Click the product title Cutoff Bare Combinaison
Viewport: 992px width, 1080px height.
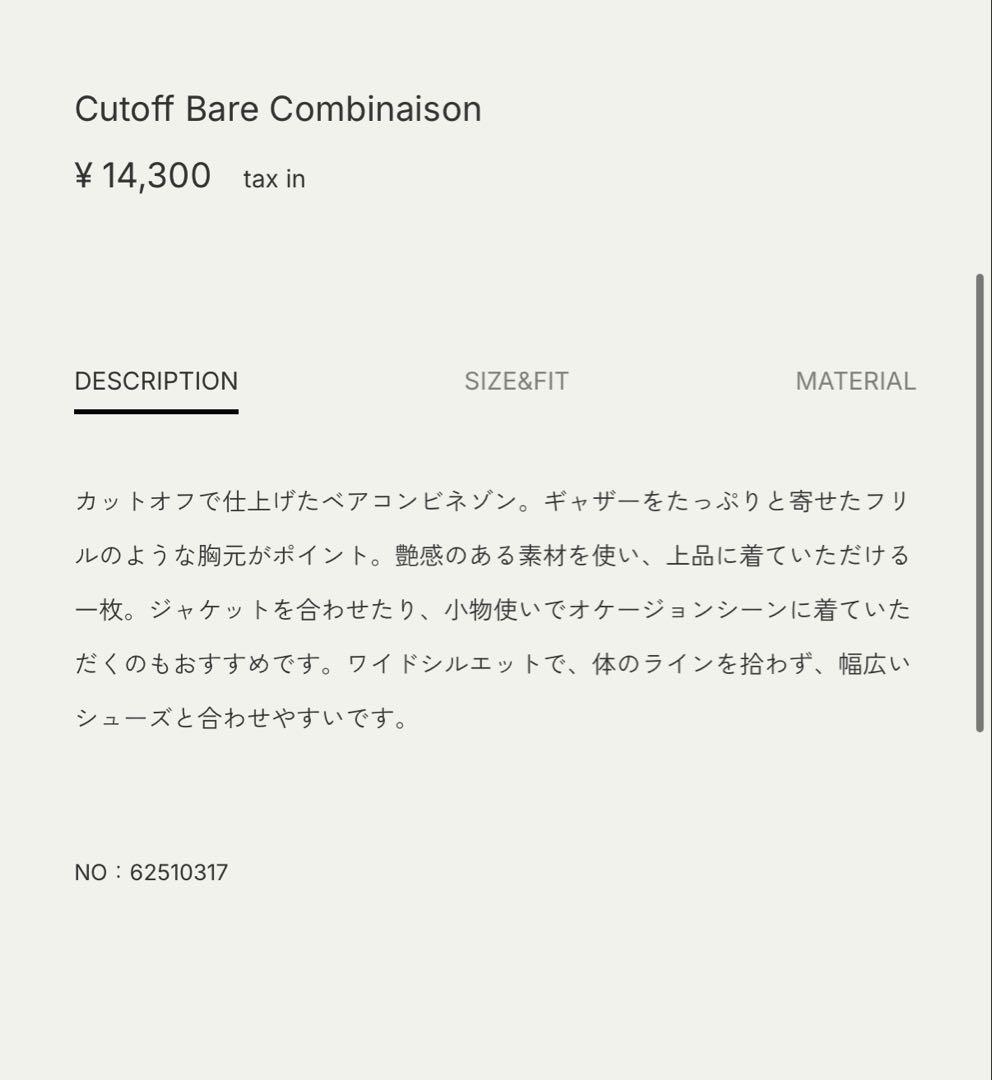point(278,108)
